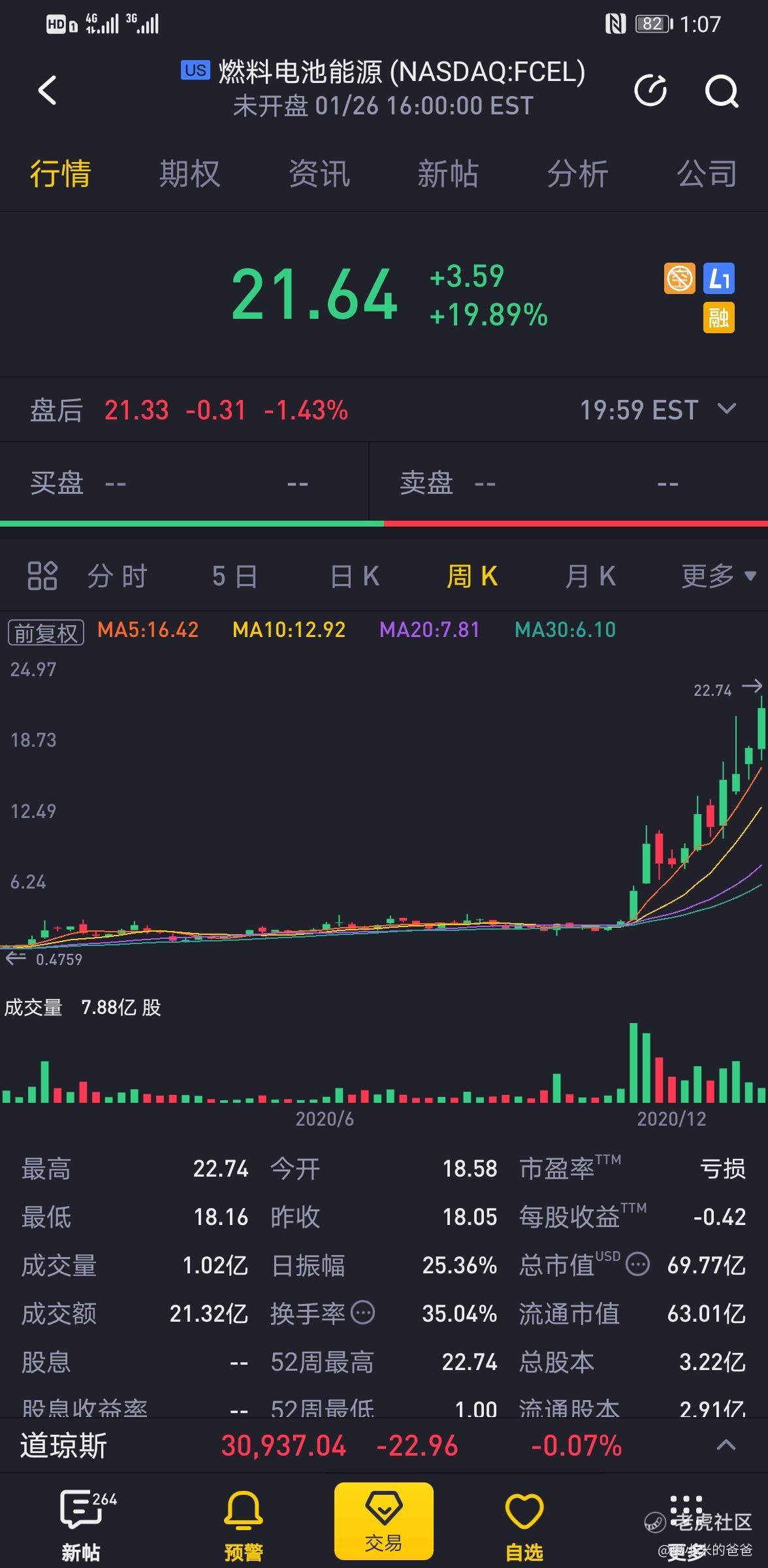The image size is (768, 1568).
Task: Open the 分析 analysis tab
Action: coord(578,174)
